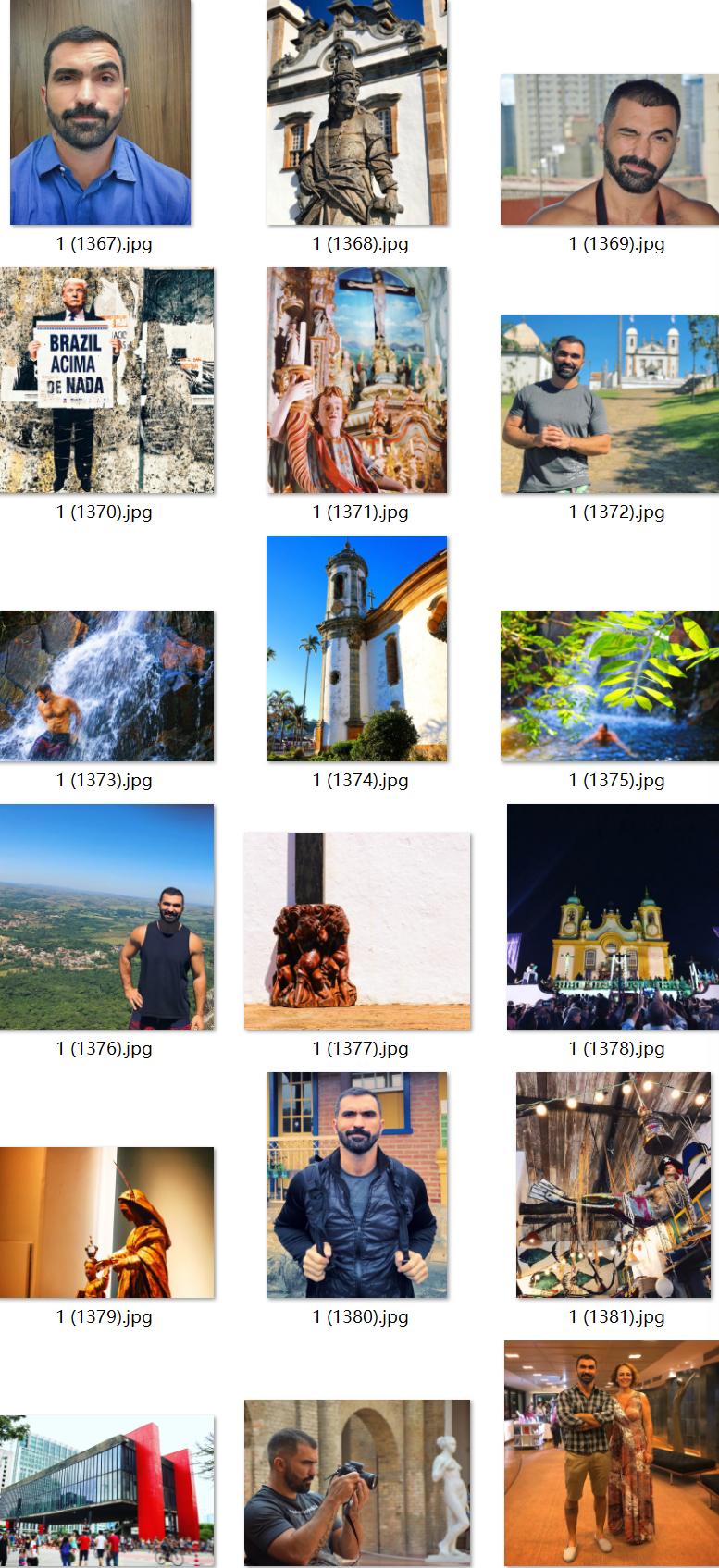Select the statue photo 1 (1368).jpg
719x1568 pixels.
coord(356,113)
